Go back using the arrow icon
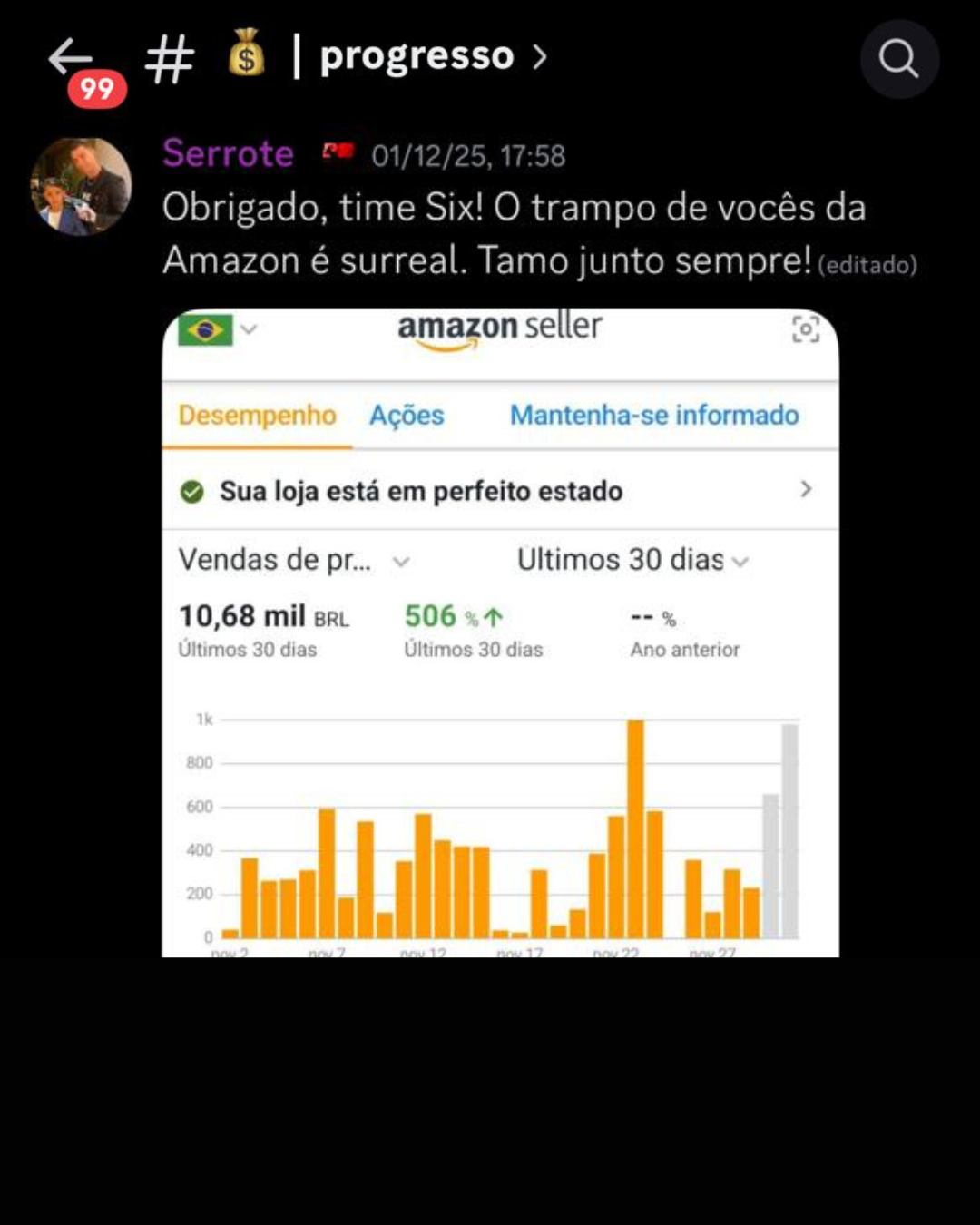The height and width of the screenshot is (1225, 980). click(x=71, y=57)
